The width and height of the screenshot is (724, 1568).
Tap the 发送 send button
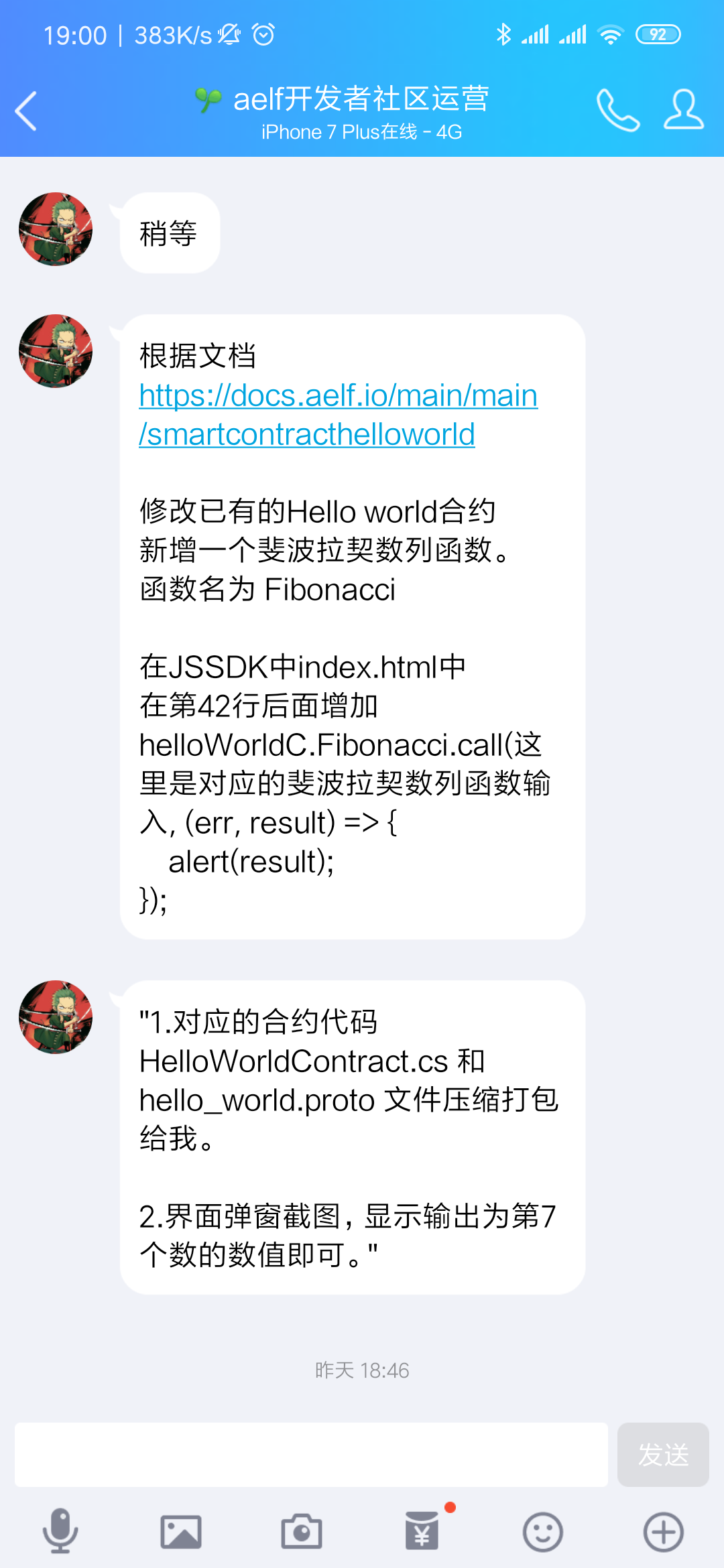pos(663,1455)
